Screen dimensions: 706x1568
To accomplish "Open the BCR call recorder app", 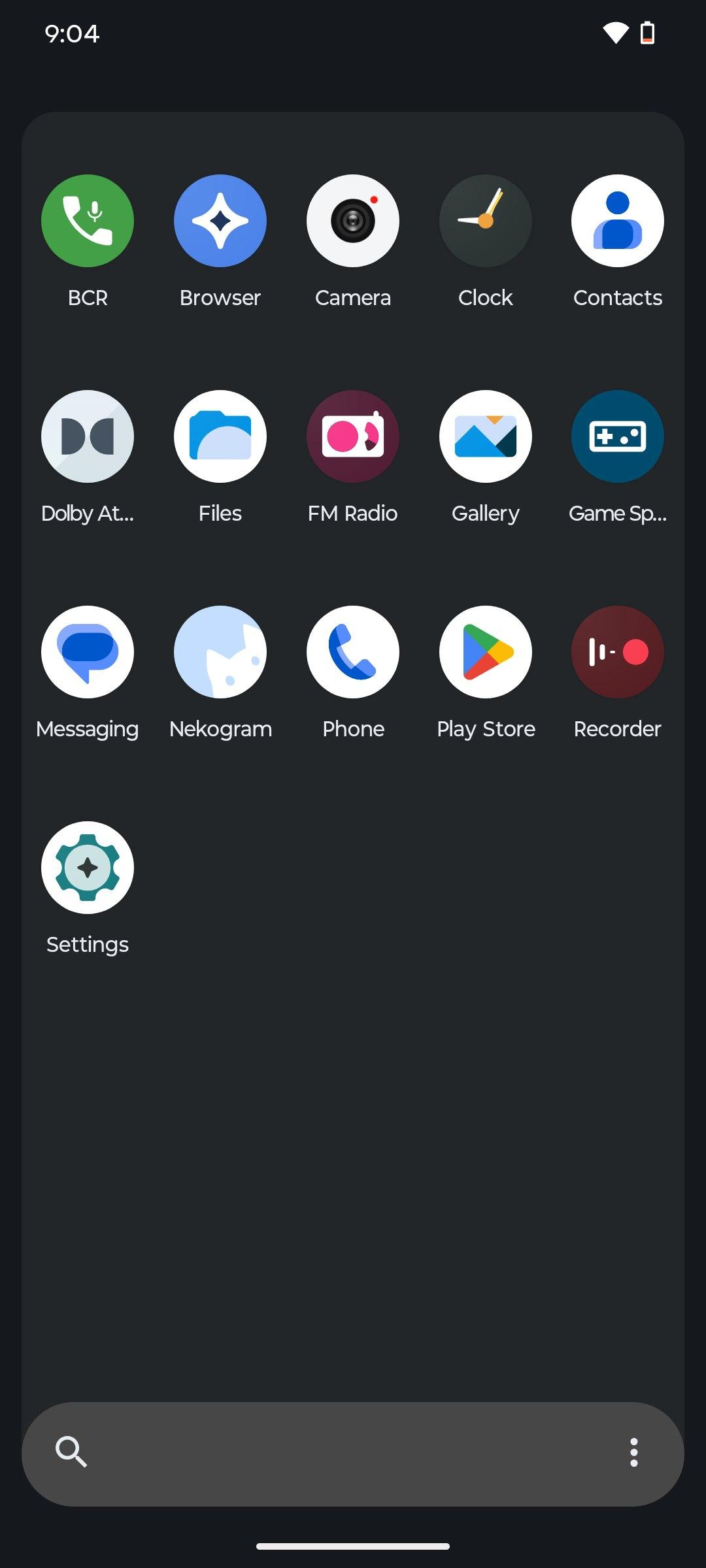I will coord(88,221).
